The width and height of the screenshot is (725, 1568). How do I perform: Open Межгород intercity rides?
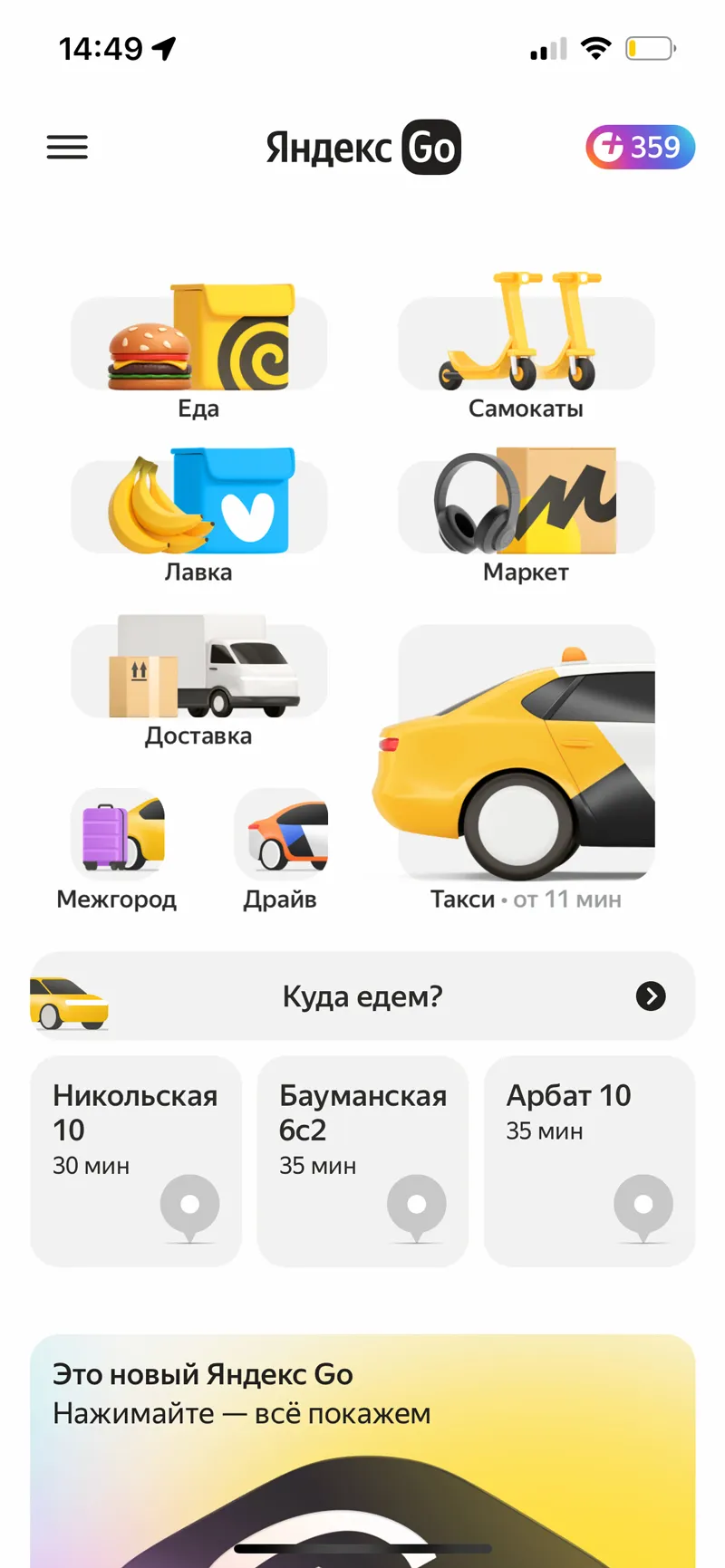pyautogui.click(x=117, y=850)
